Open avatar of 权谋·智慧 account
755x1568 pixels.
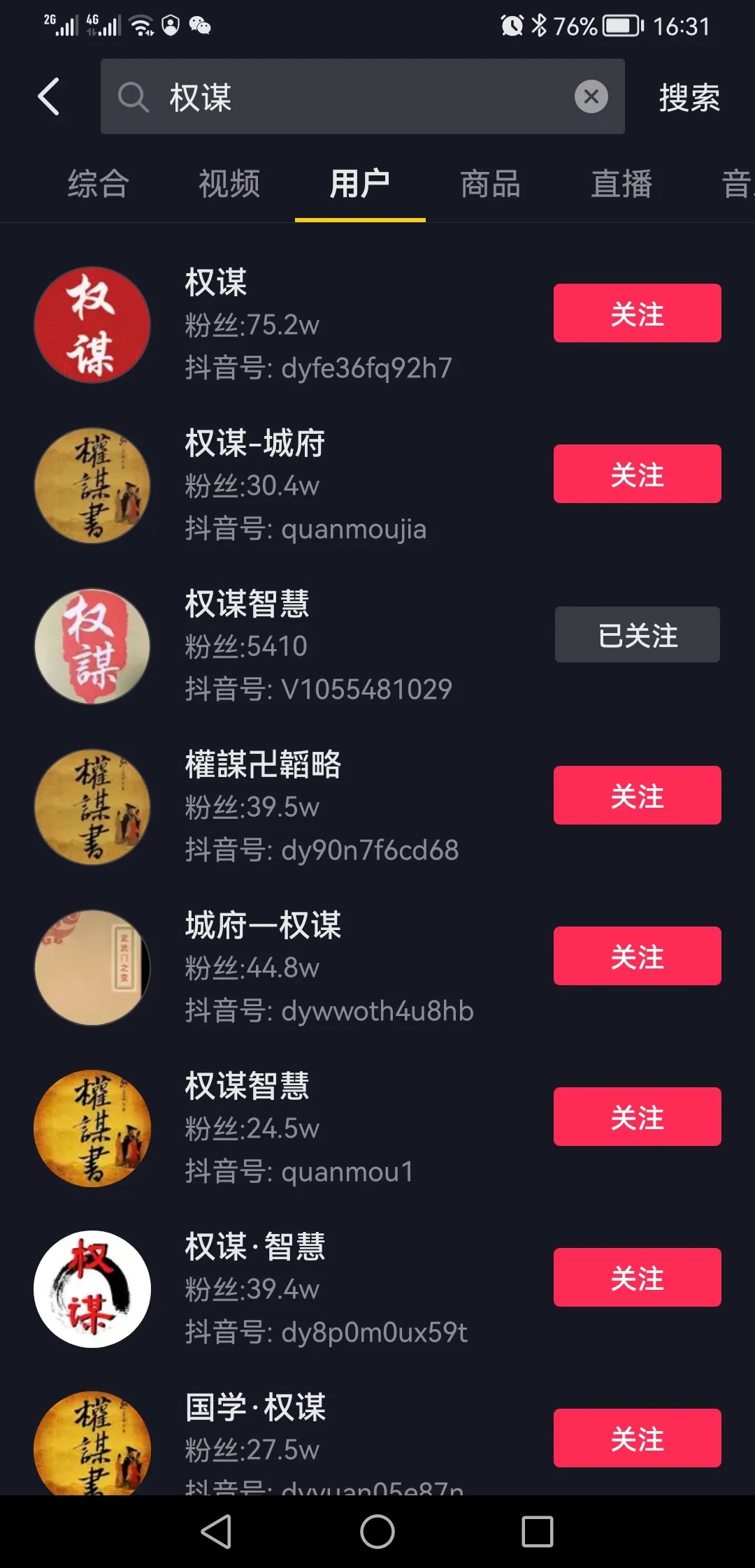pyautogui.click(x=92, y=1290)
